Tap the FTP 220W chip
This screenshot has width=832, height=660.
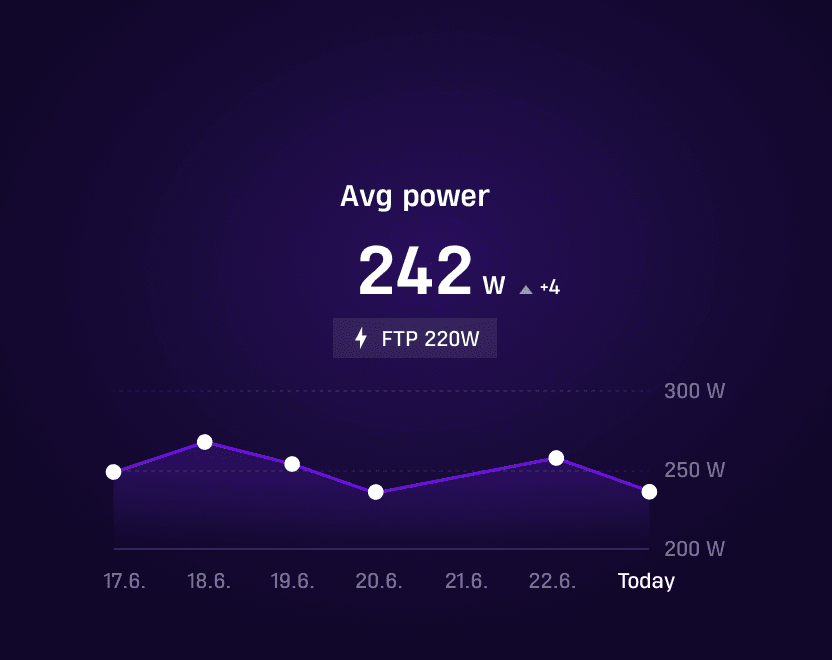[x=415, y=339]
